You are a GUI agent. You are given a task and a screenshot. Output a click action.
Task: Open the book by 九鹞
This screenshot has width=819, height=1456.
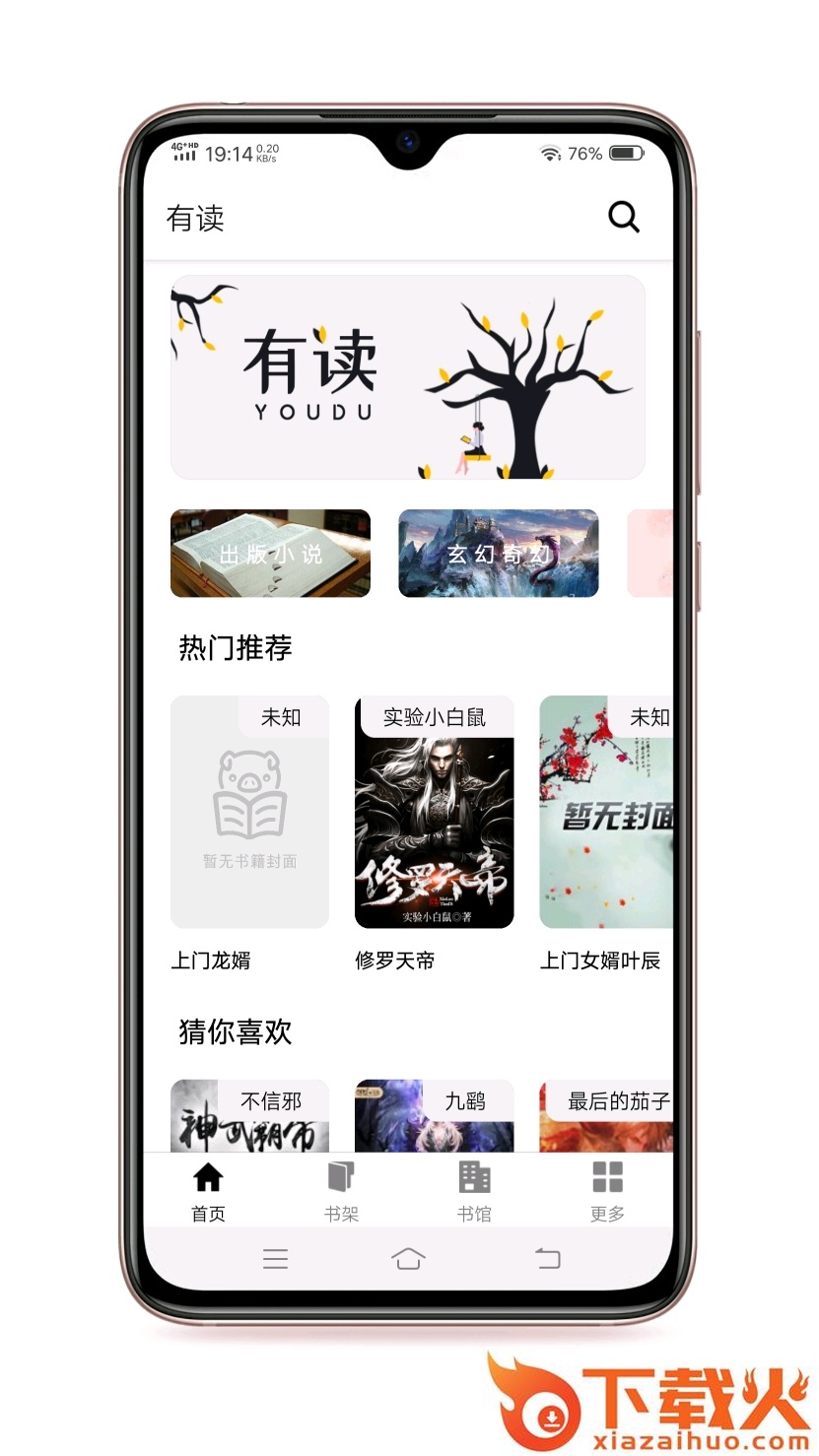tap(434, 1118)
